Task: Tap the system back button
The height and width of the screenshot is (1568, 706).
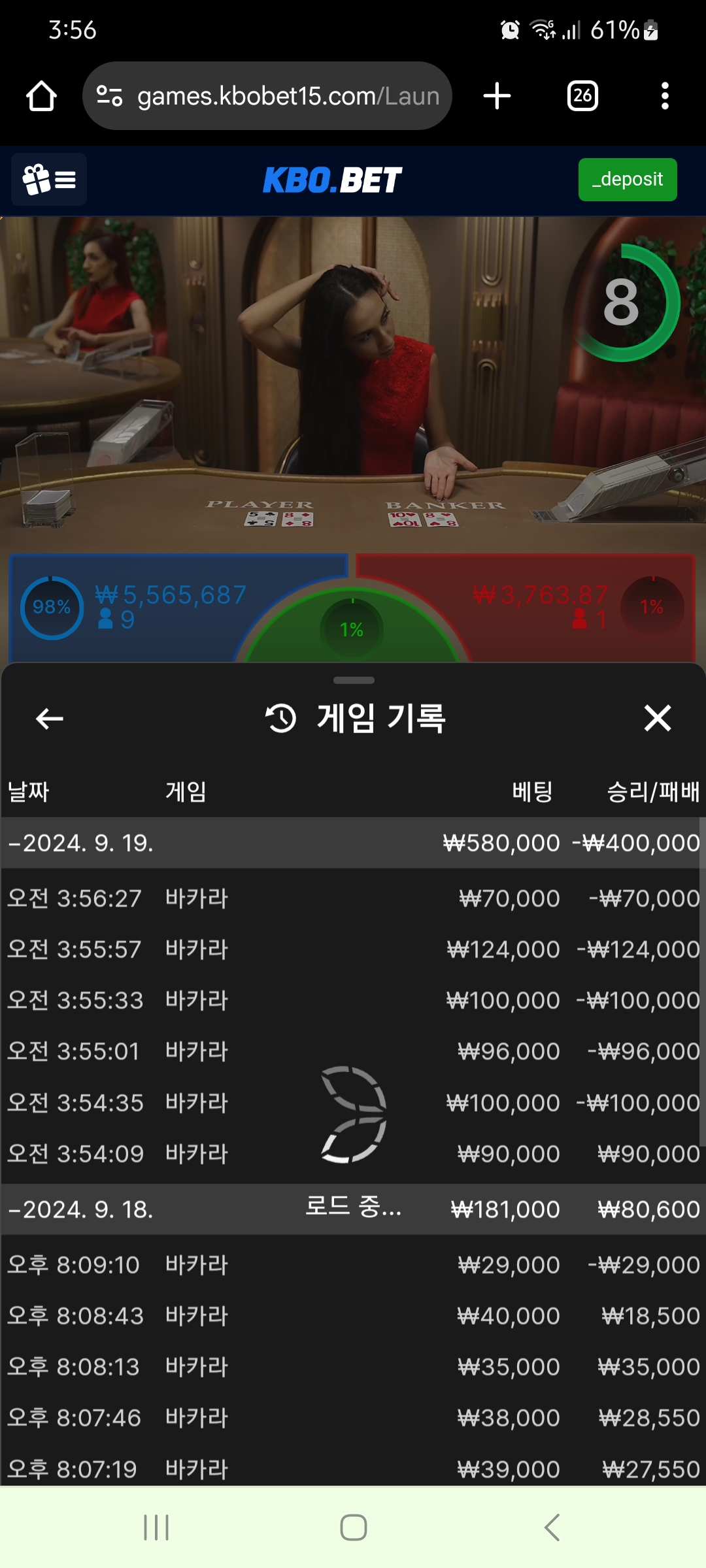Action: [x=552, y=1527]
